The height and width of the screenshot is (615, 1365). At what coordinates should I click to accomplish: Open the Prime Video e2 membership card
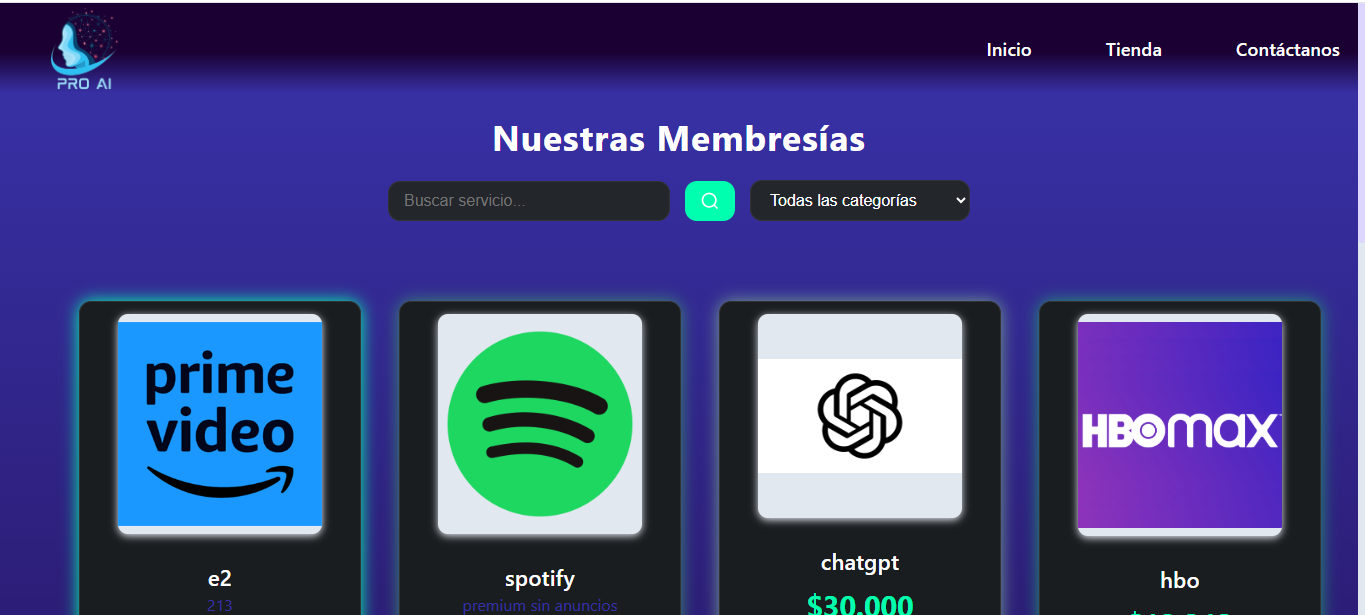tap(220, 425)
